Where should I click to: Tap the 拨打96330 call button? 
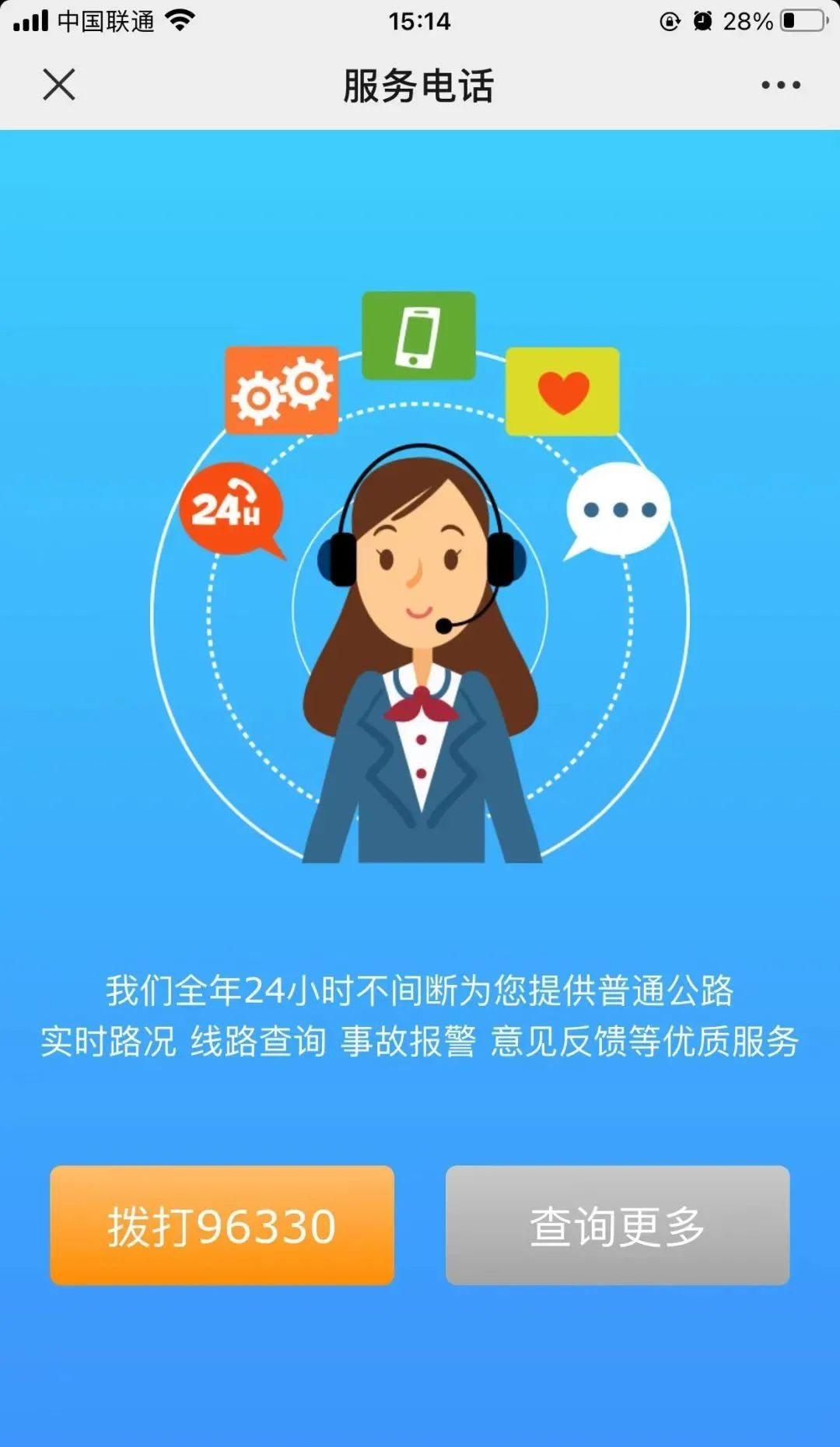coord(222,1225)
